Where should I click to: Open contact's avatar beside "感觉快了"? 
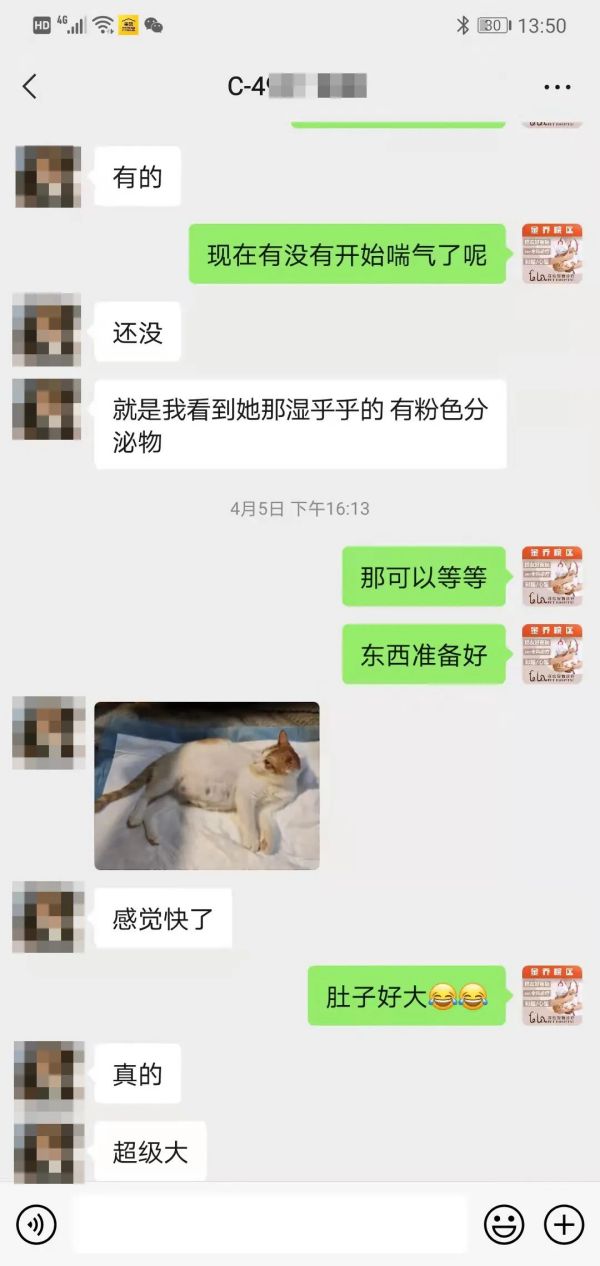pyautogui.click(x=48, y=917)
